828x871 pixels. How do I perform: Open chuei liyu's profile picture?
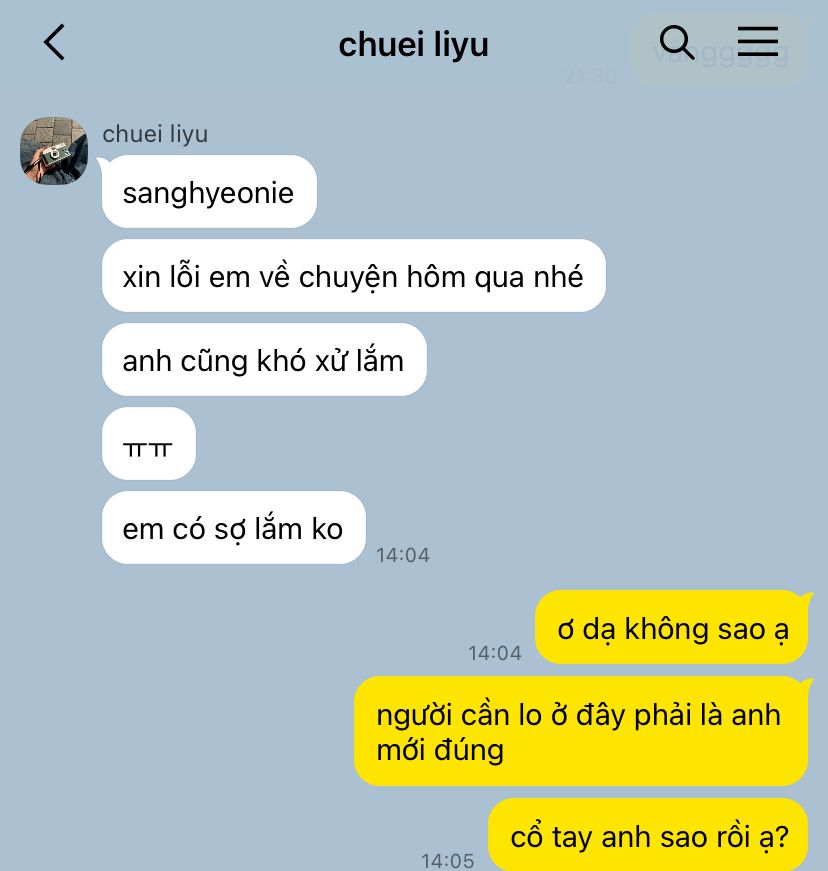[x=54, y=151]
